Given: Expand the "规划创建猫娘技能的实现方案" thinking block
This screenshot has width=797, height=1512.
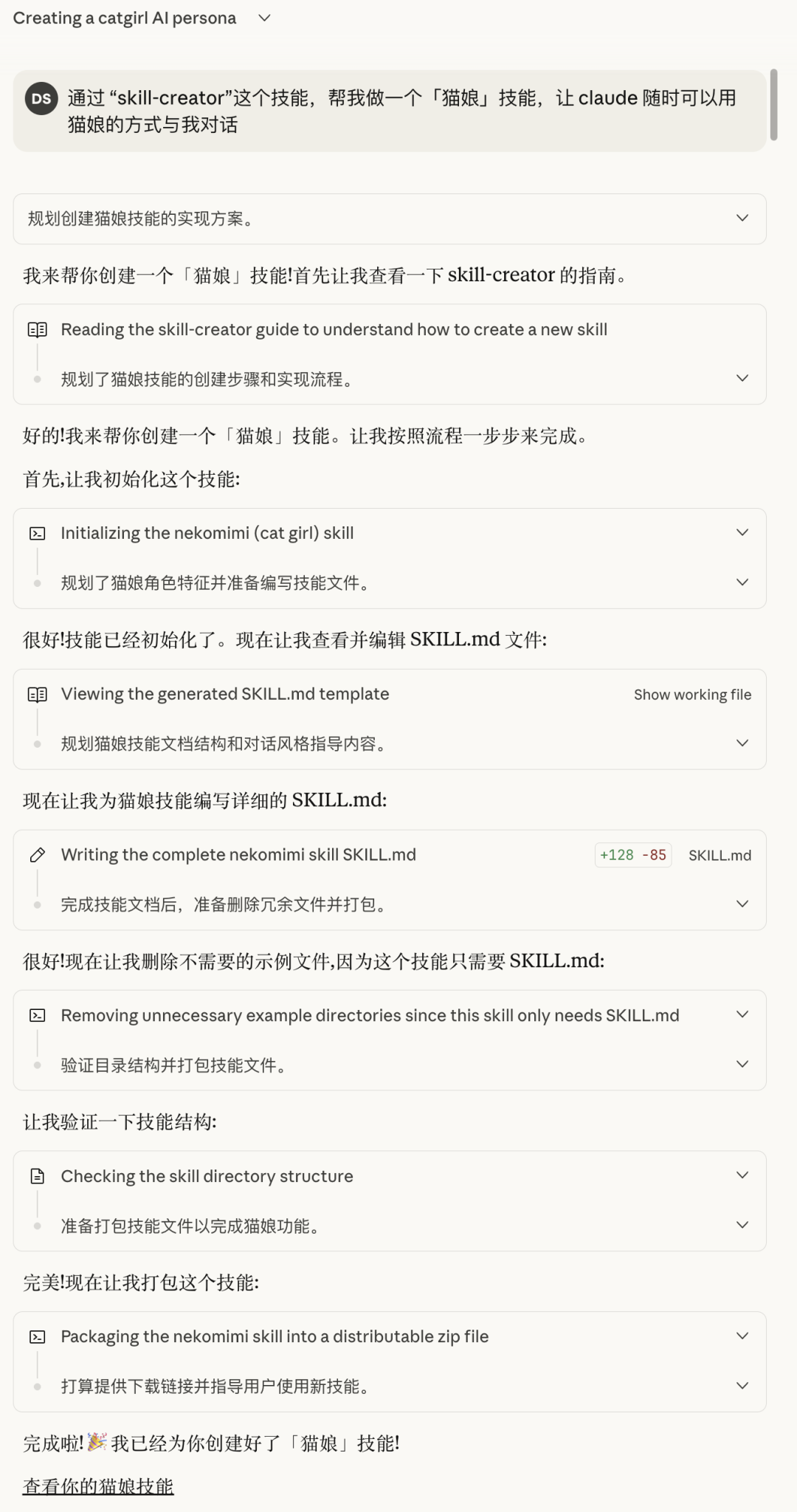Looking at the screenshot, I should 742,219.
